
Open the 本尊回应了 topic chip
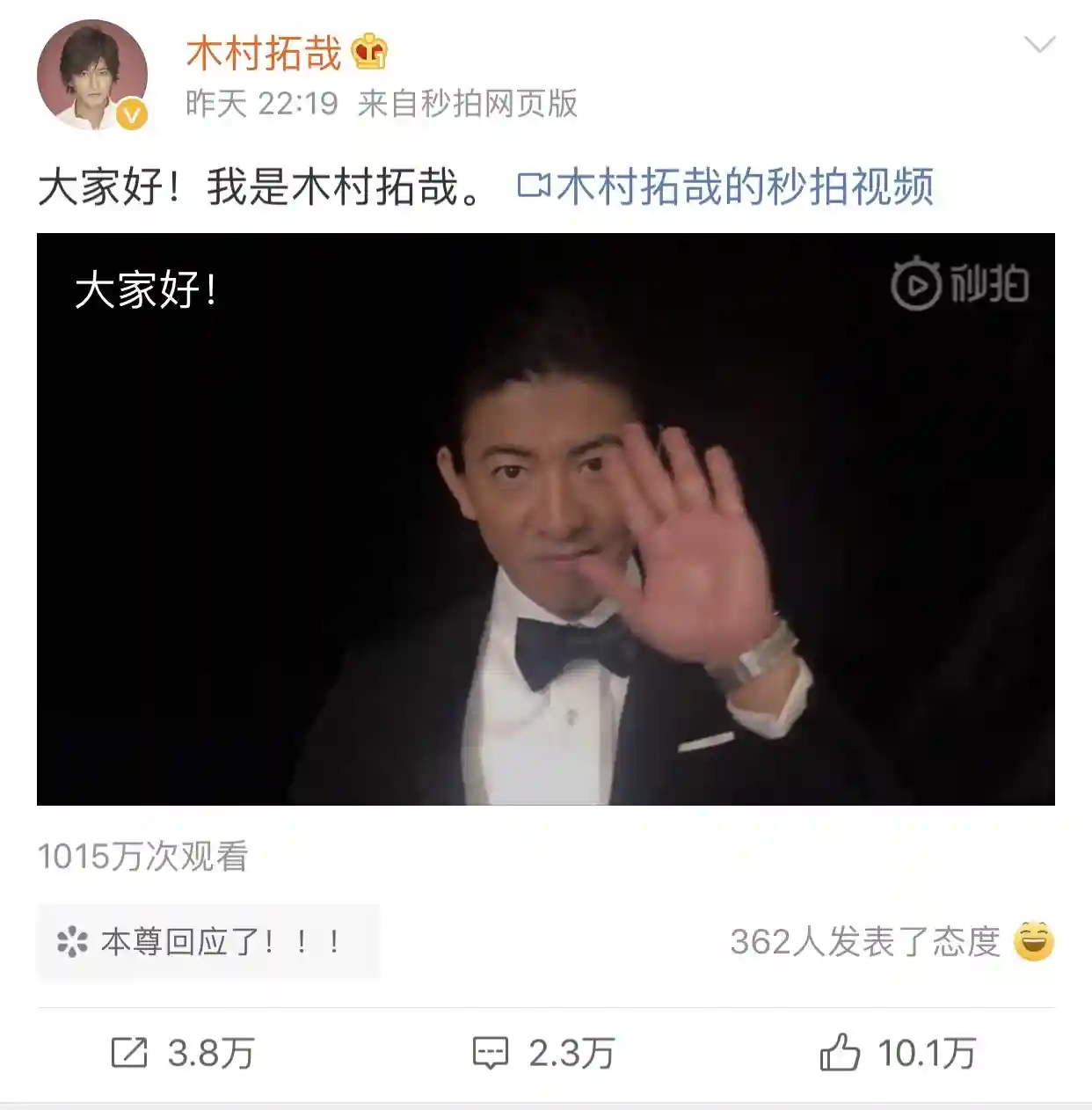click(207, 942)
